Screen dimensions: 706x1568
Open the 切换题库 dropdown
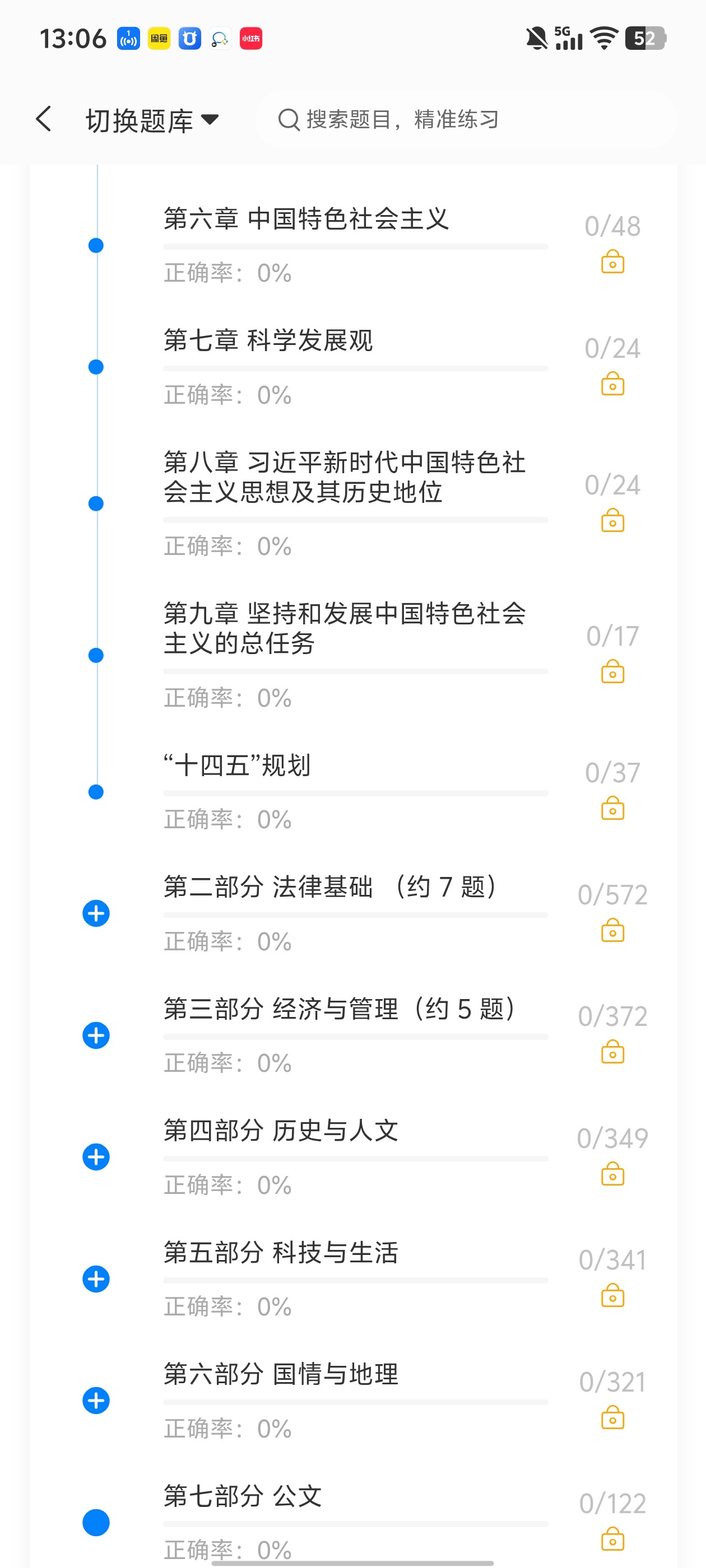click(152, 120)
